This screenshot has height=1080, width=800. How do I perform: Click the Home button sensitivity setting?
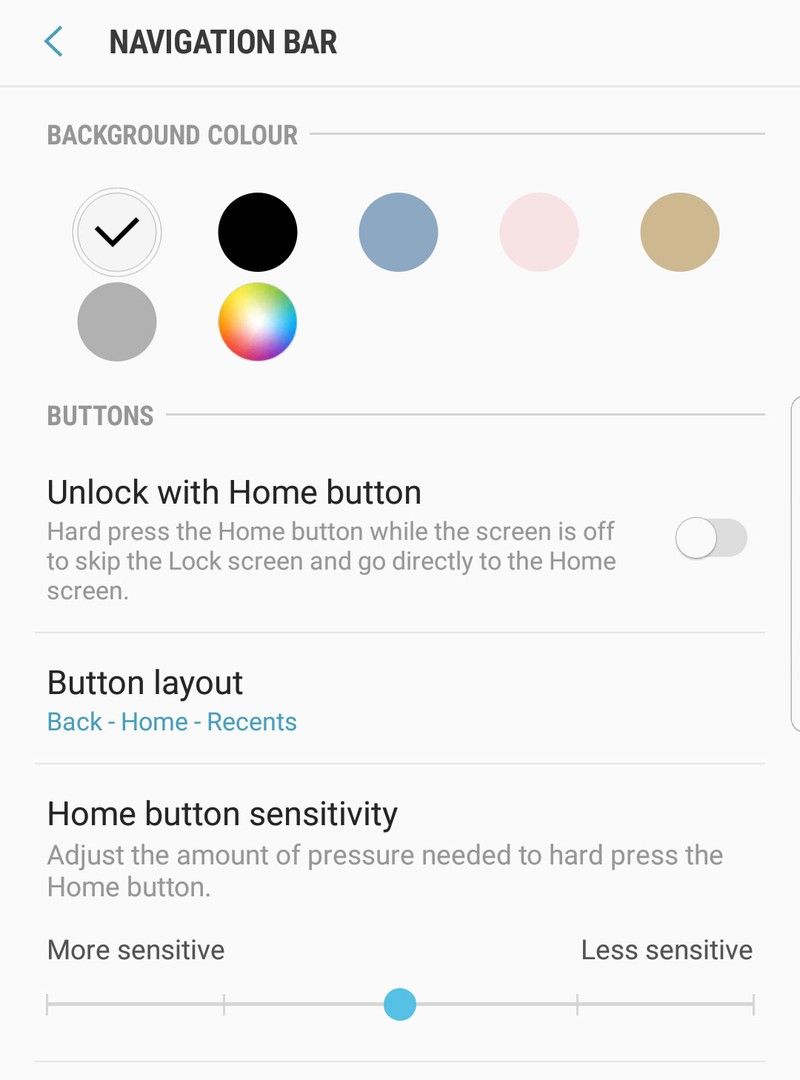tap(222, 814)
